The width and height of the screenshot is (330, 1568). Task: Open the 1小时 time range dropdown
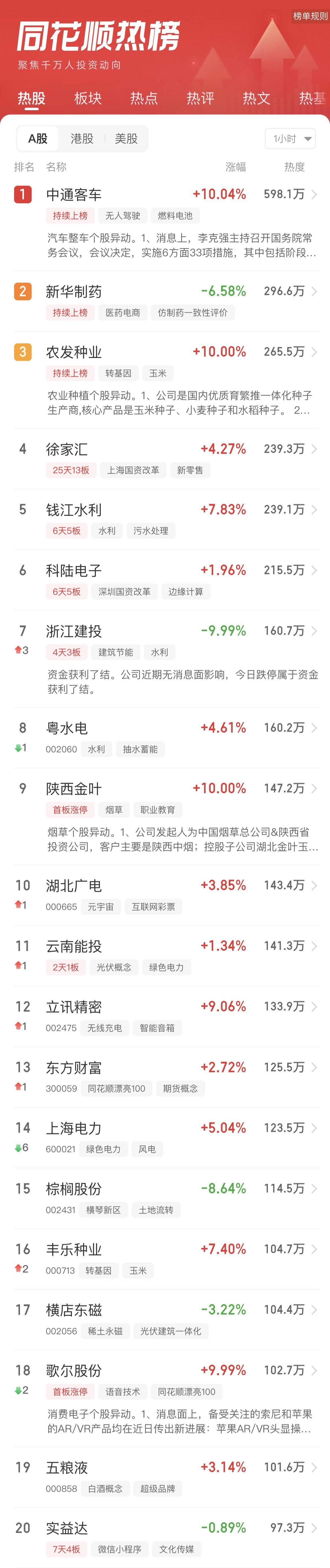click(290, 139)
